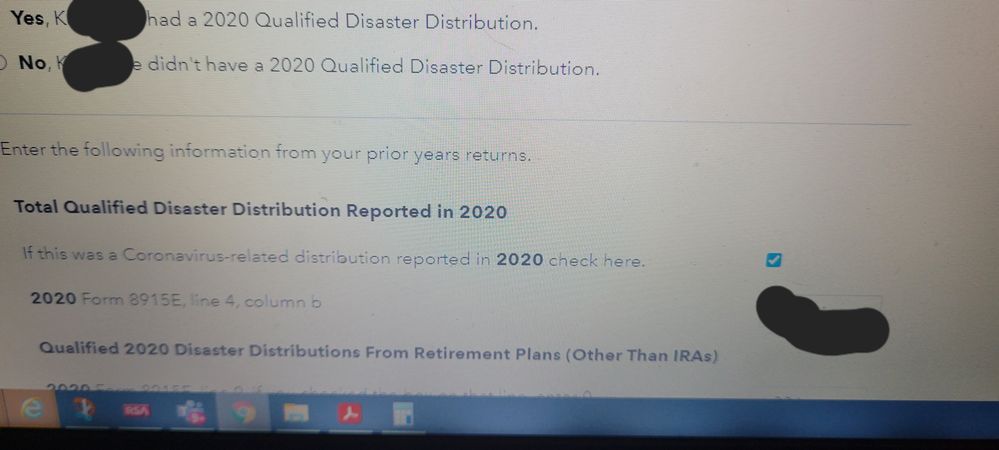Switch to Google Chrome in the taskbar
Viewport: 999px width, 450px height.
click(243, 413)
